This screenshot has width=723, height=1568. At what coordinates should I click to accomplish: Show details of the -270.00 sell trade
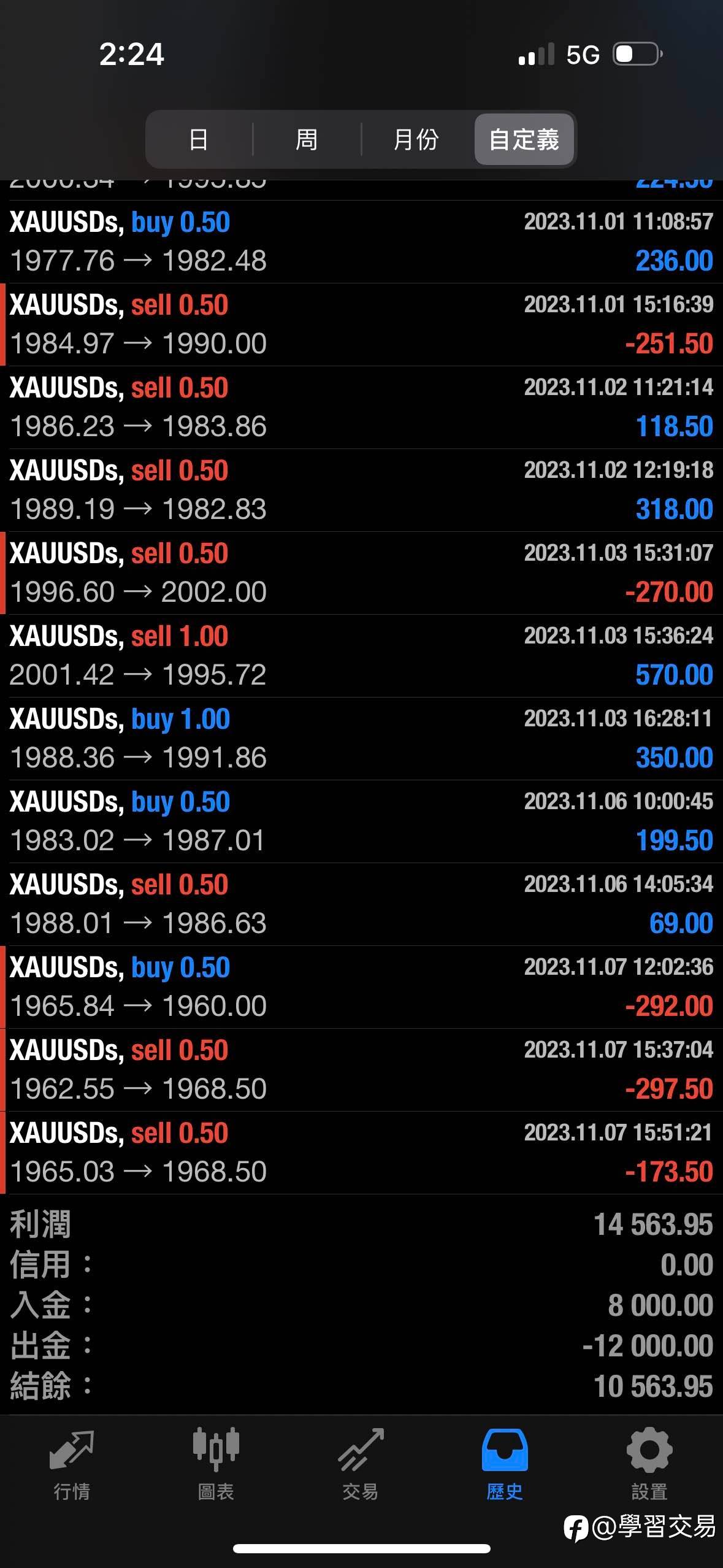361,573
